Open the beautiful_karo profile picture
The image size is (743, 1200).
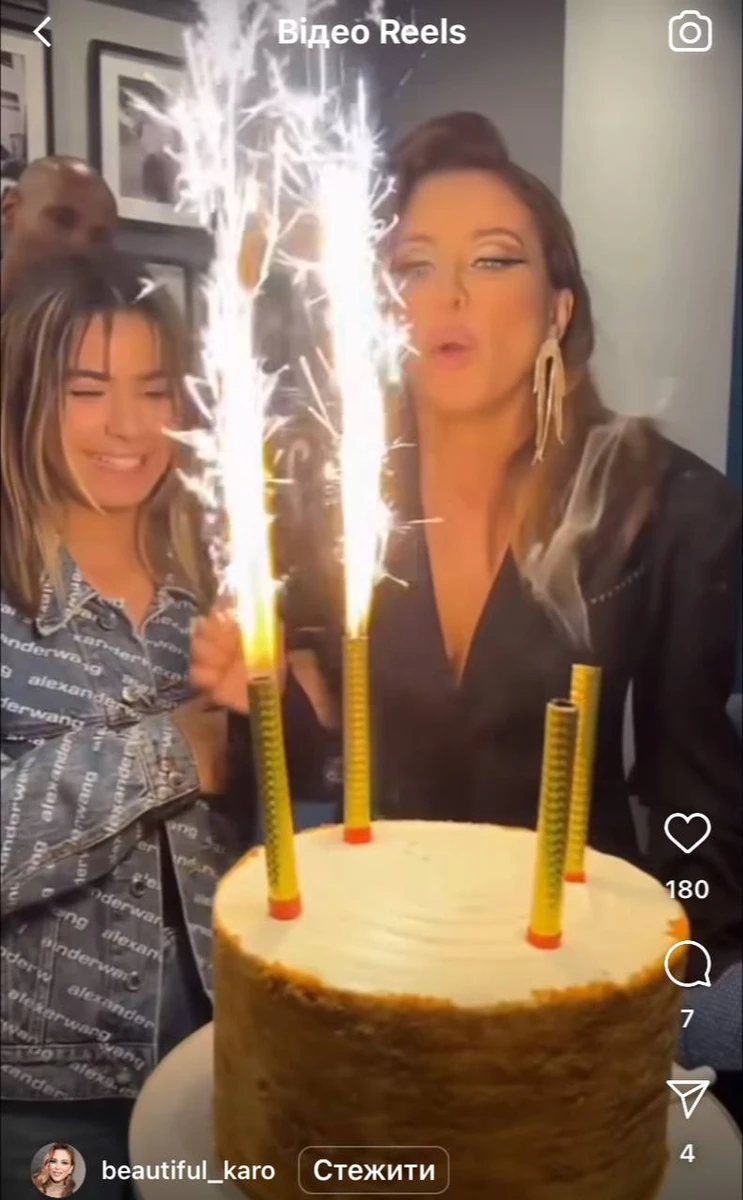pos(58,1169)
